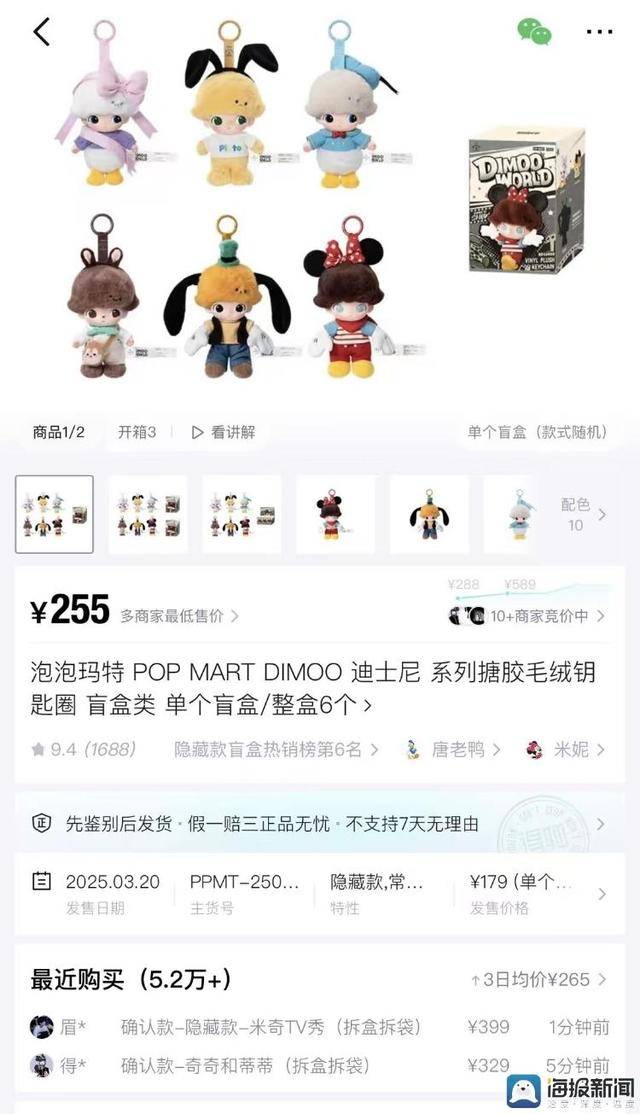Open 多商家最低售价 price details
The height and width of the screenshot is (1114, 640).
(179, 616)
